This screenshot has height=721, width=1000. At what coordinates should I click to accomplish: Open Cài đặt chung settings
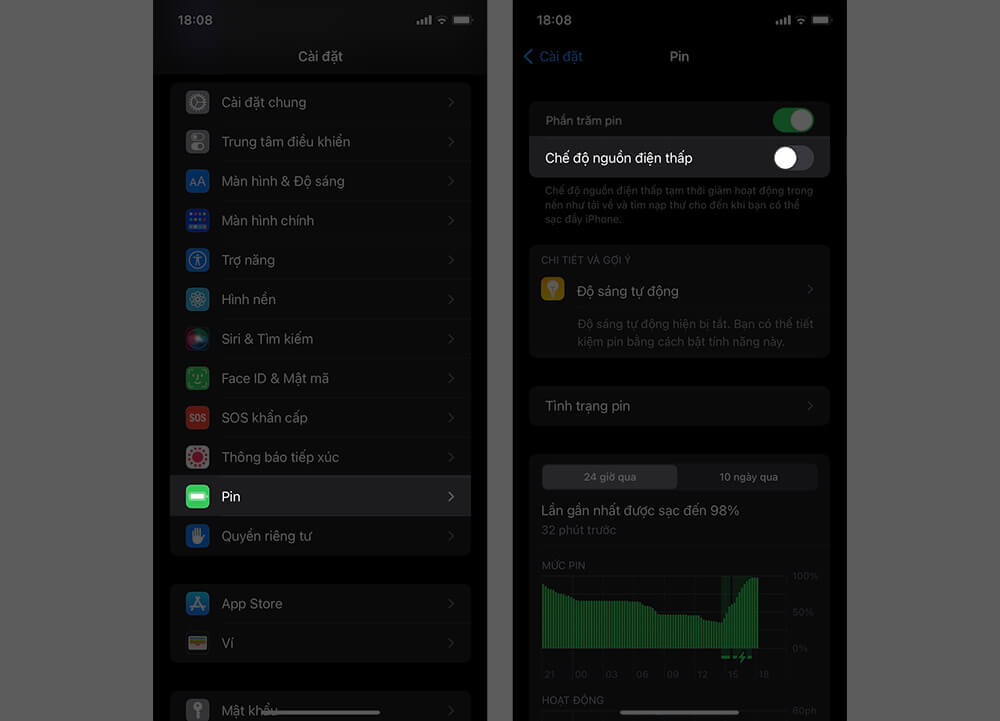coord(320,102)
